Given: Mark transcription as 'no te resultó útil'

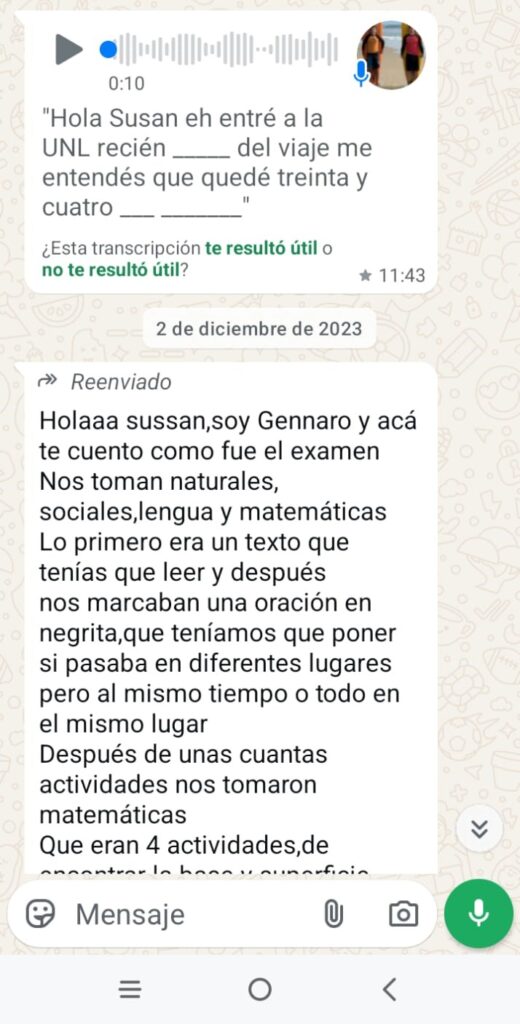Looking at the screenshot, I should pyautogui.click(x=110, y=270).
